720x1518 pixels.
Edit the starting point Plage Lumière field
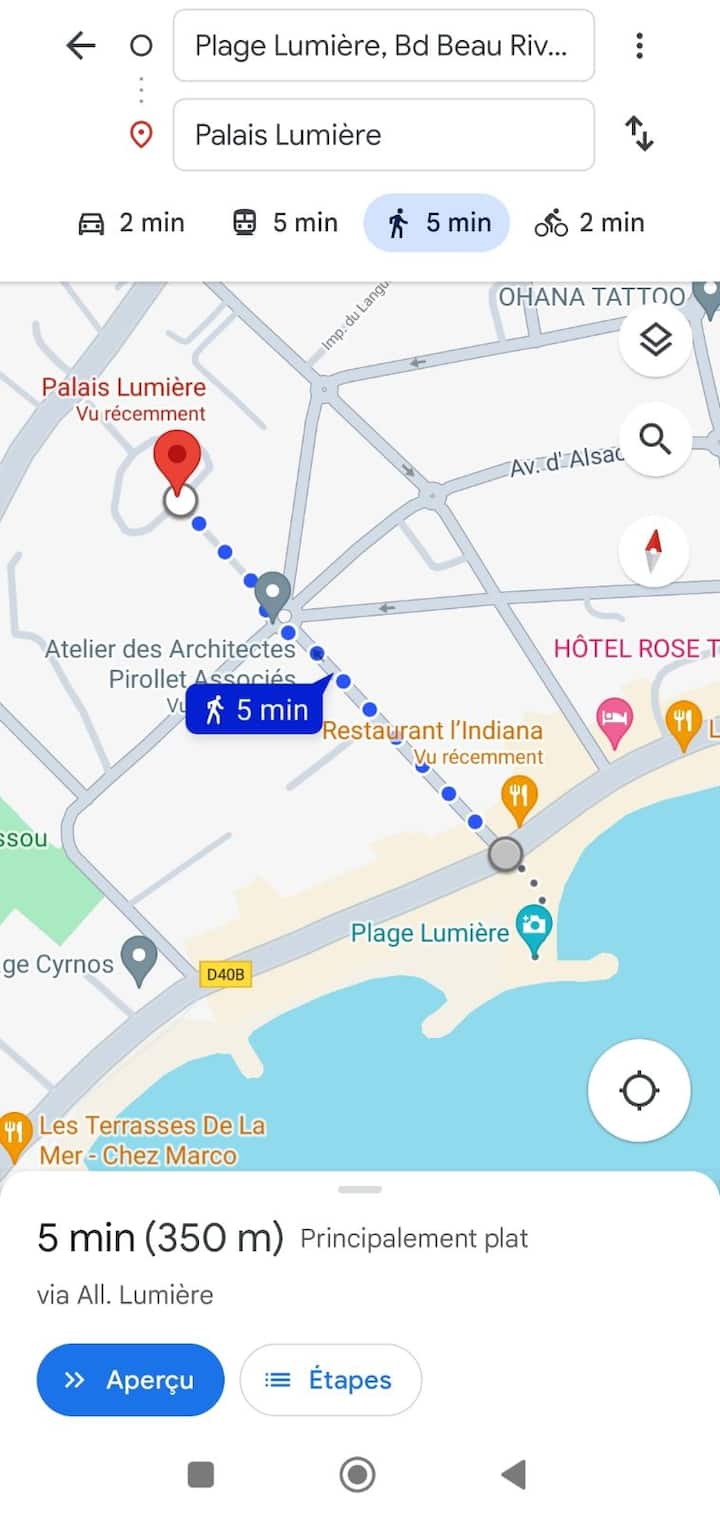tap(383, 46)
